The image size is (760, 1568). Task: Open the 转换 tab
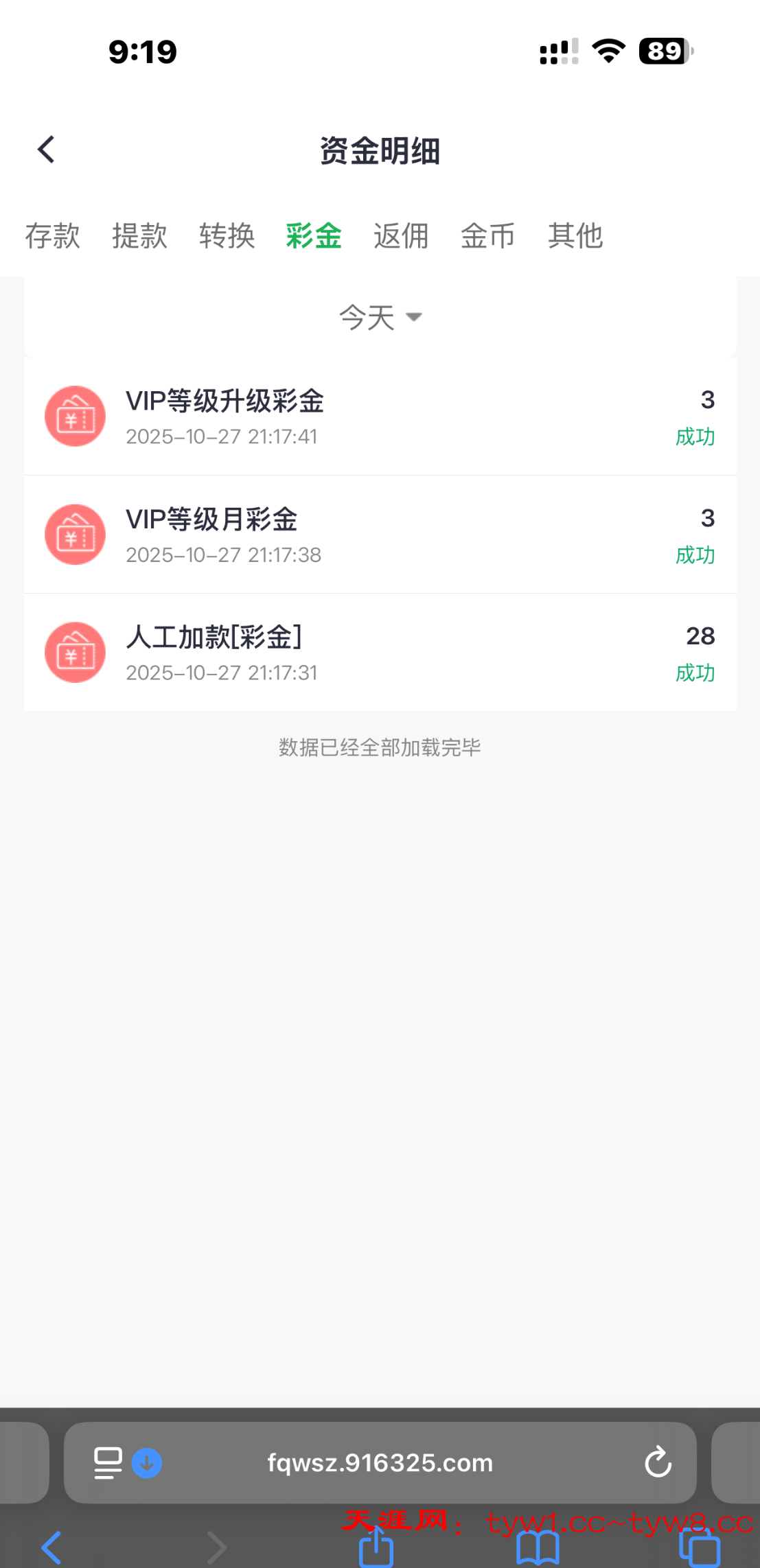(x=227, y=236)
